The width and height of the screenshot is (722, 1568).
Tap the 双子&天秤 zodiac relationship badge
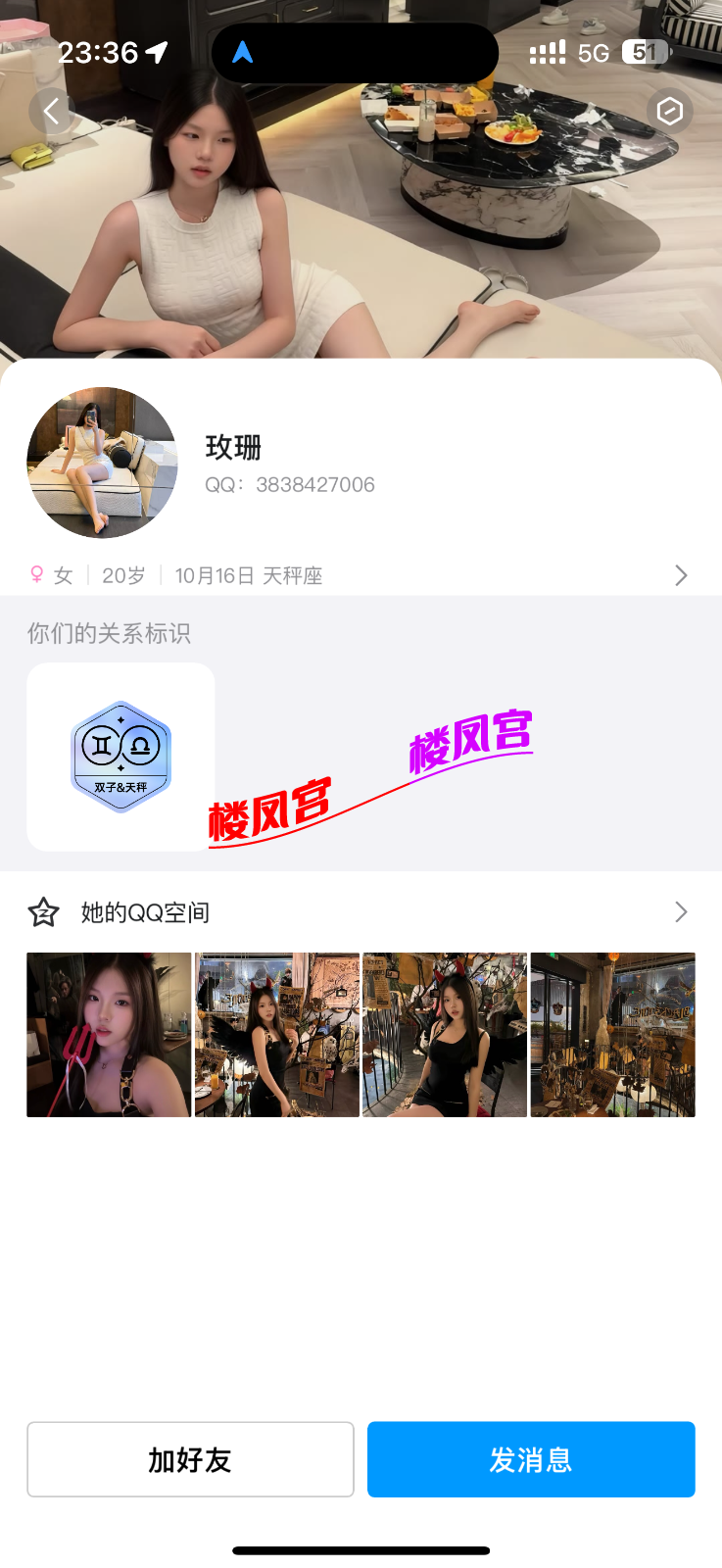point(120,757)
